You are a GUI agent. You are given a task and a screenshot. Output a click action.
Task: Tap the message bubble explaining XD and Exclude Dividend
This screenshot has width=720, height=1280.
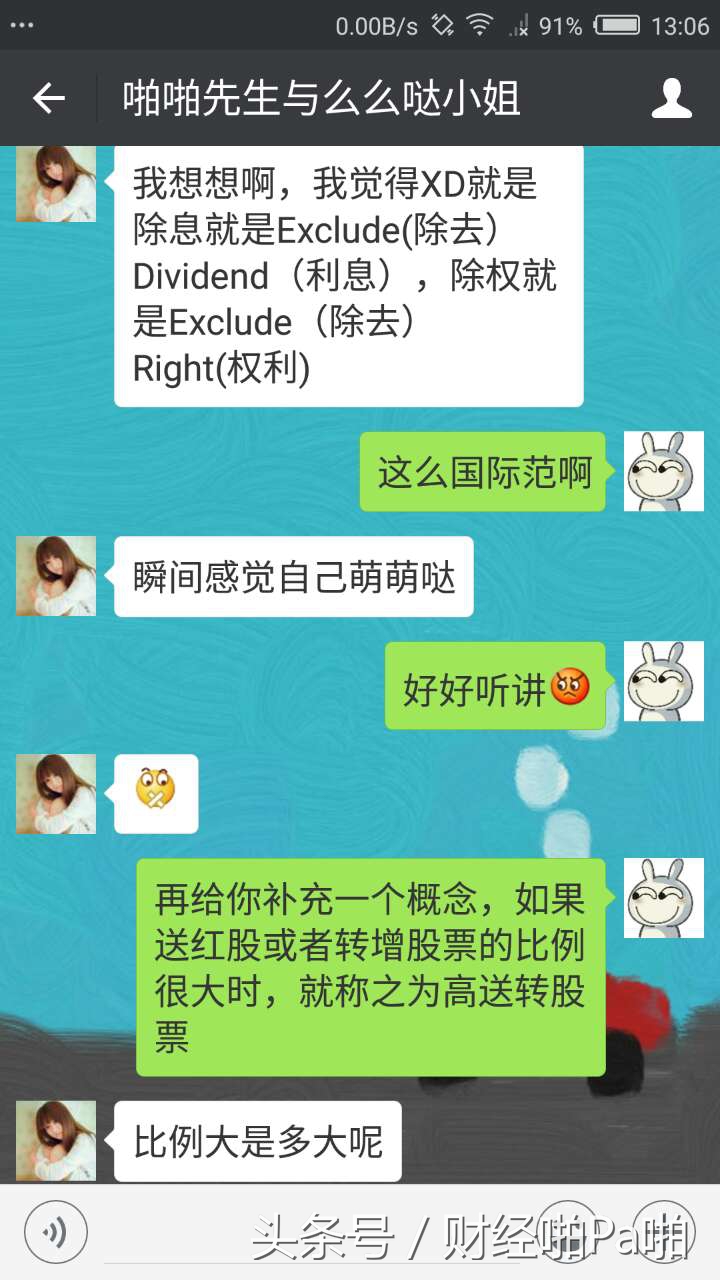pos(348,277)
